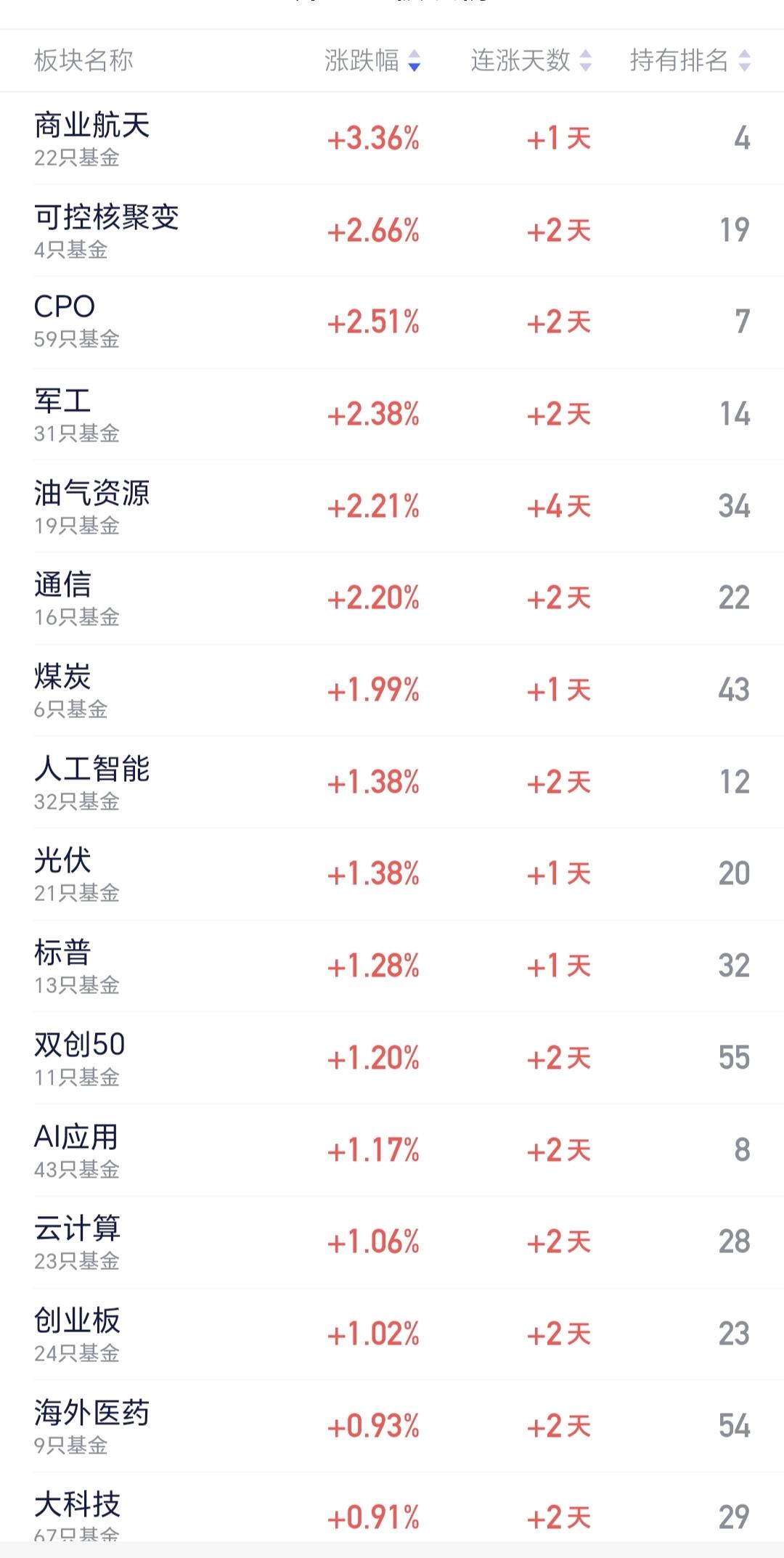Image resolution: width=784 pixels, height=1558 pixels.
Task: Open the 标普 sector row
Action: pyautogui.click(x=392, y=966)
